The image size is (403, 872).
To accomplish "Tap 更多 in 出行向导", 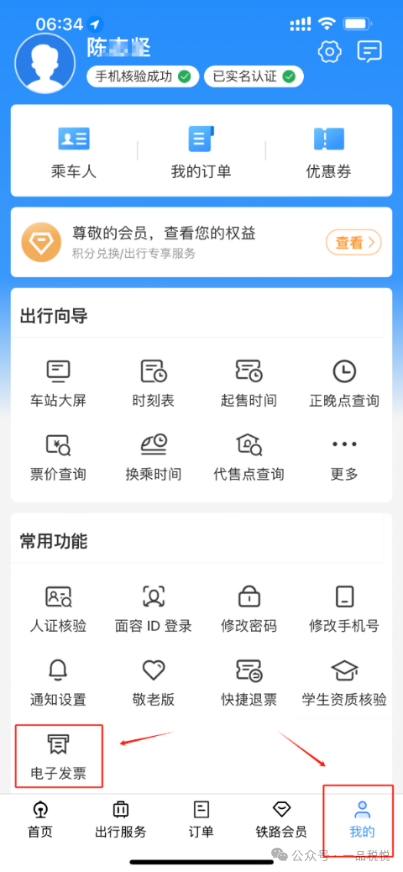I will point(344,457).
